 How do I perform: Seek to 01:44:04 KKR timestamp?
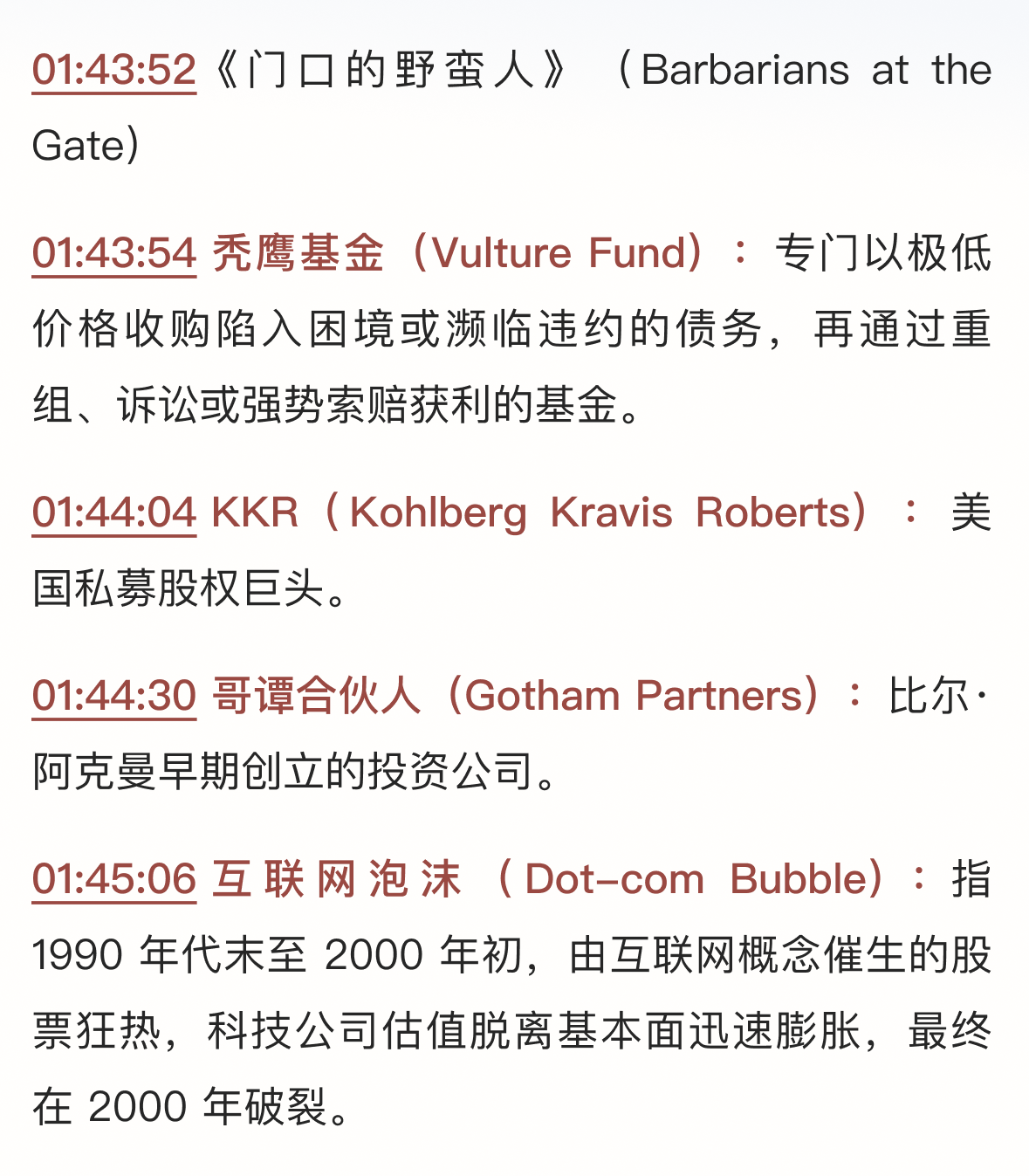114,512
